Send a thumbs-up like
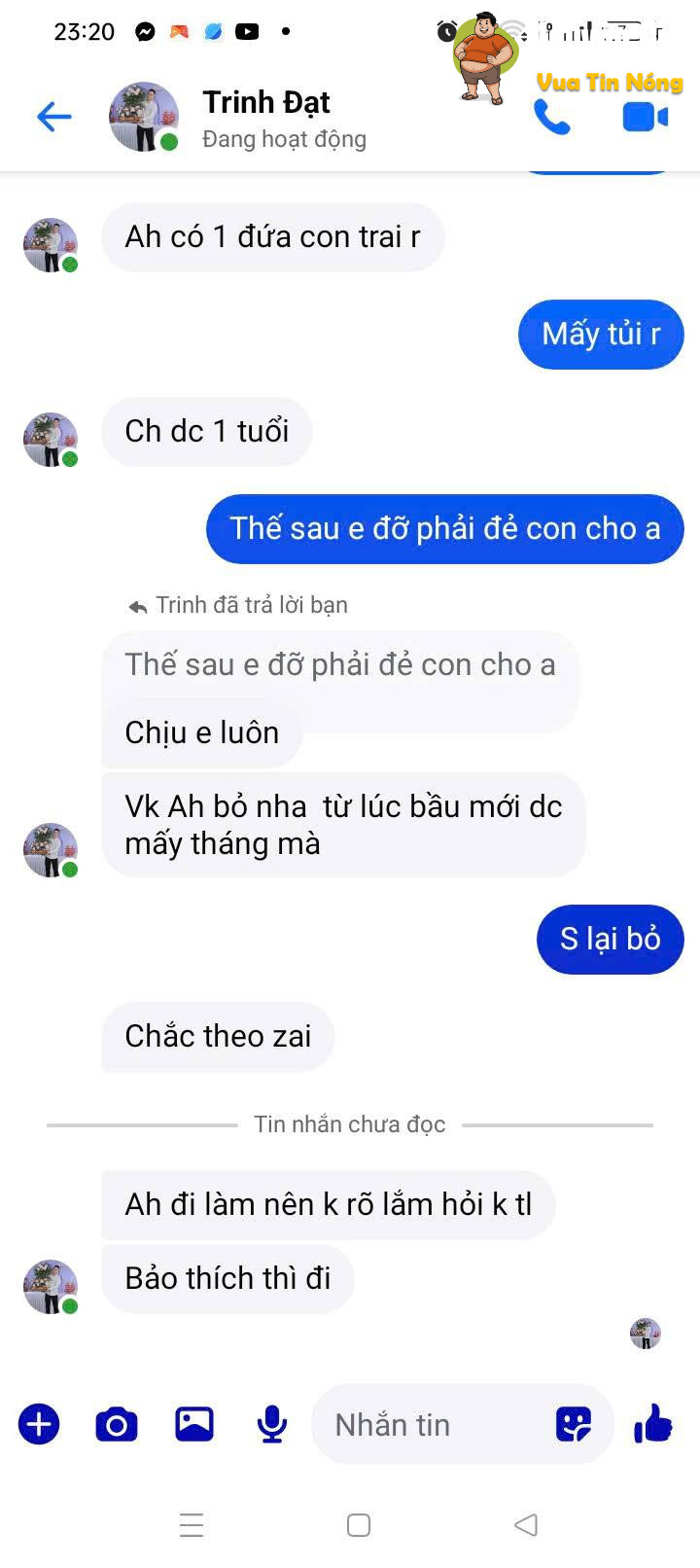Screen dimensions: 700x1568 pyautogui.click(x=652, y=1425)
